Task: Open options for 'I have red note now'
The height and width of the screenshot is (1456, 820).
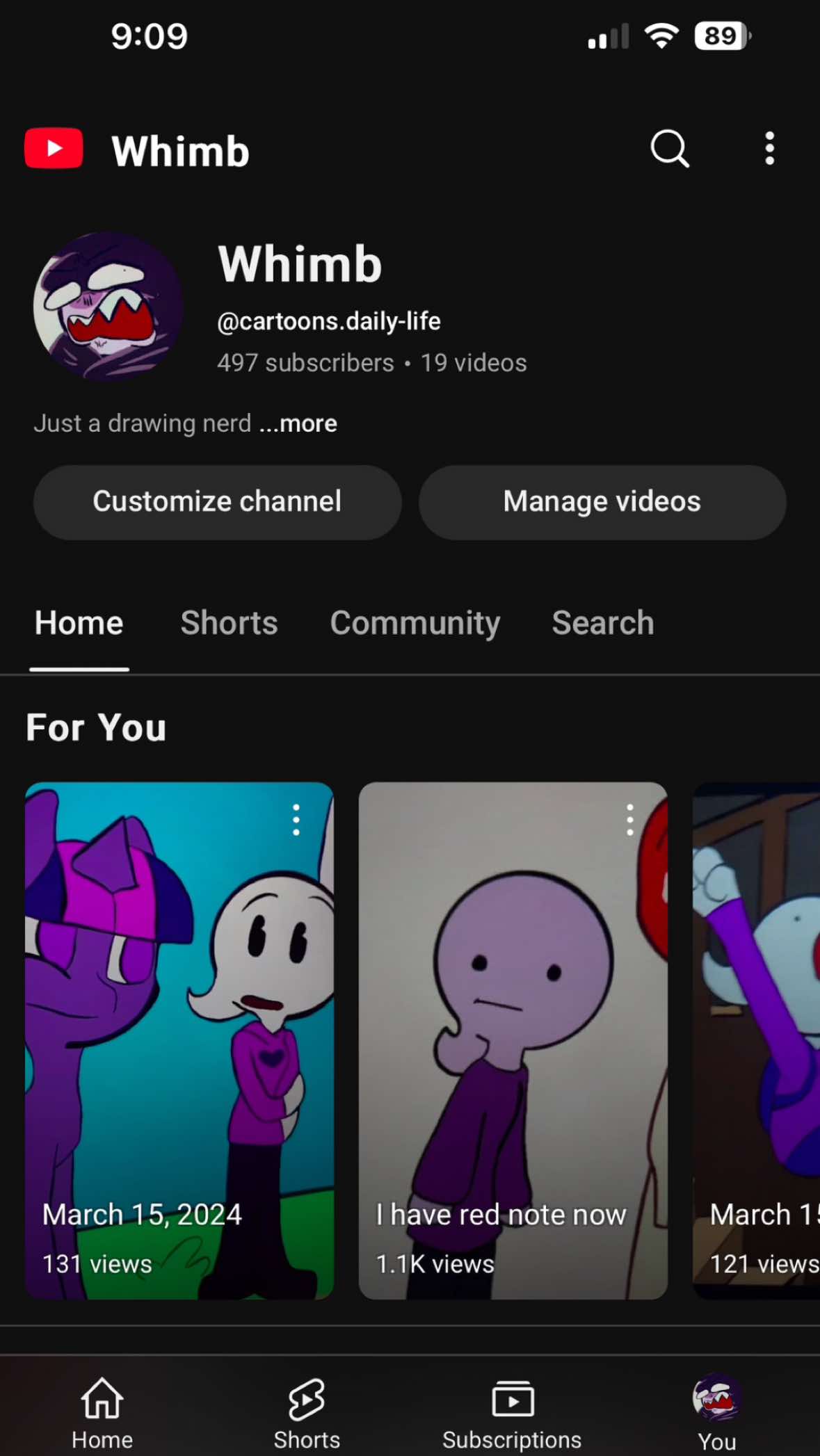Action: coord(630,820)
